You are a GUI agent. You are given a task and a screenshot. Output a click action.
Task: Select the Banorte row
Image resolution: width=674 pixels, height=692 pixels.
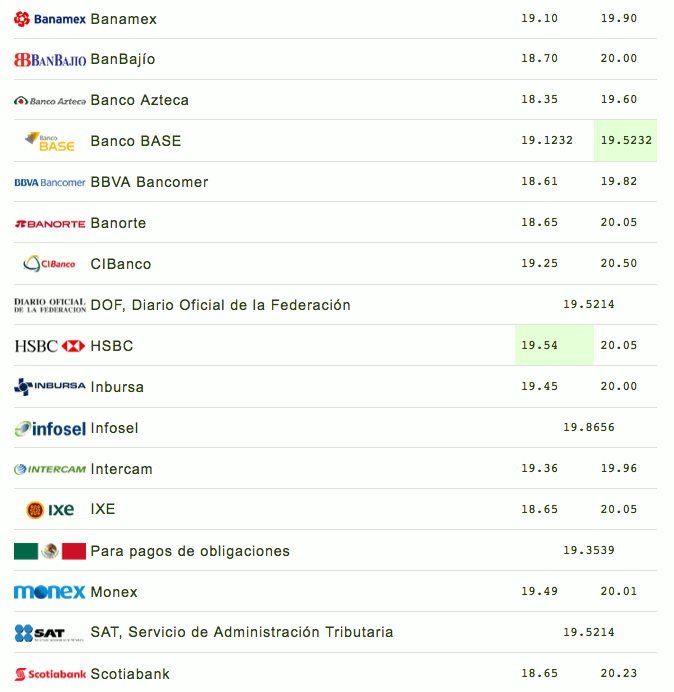pos(118,223)
